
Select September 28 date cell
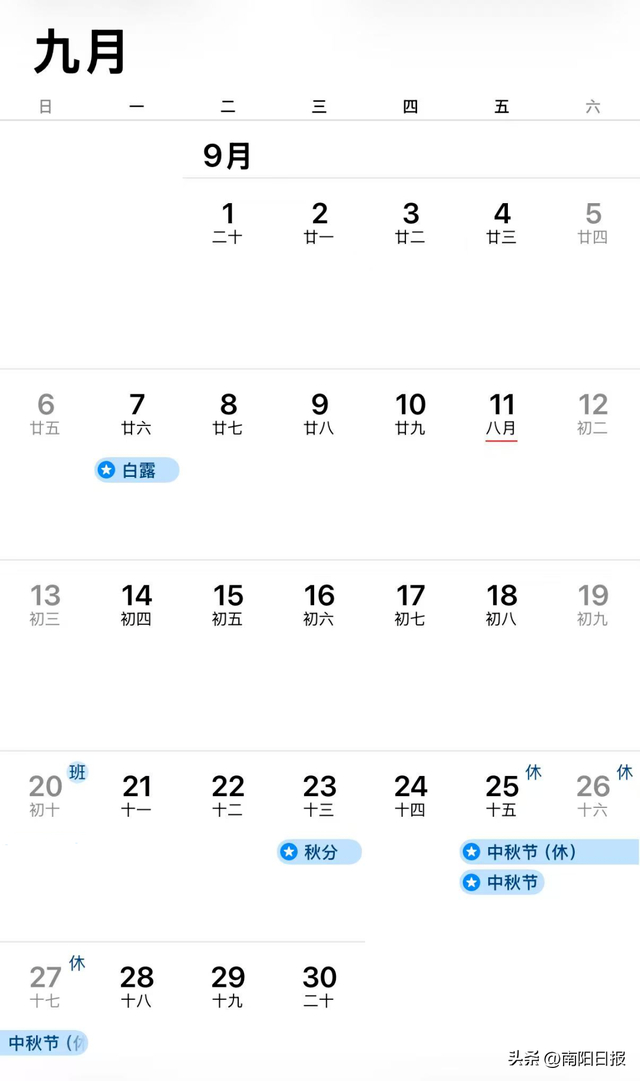coord(137,986)
